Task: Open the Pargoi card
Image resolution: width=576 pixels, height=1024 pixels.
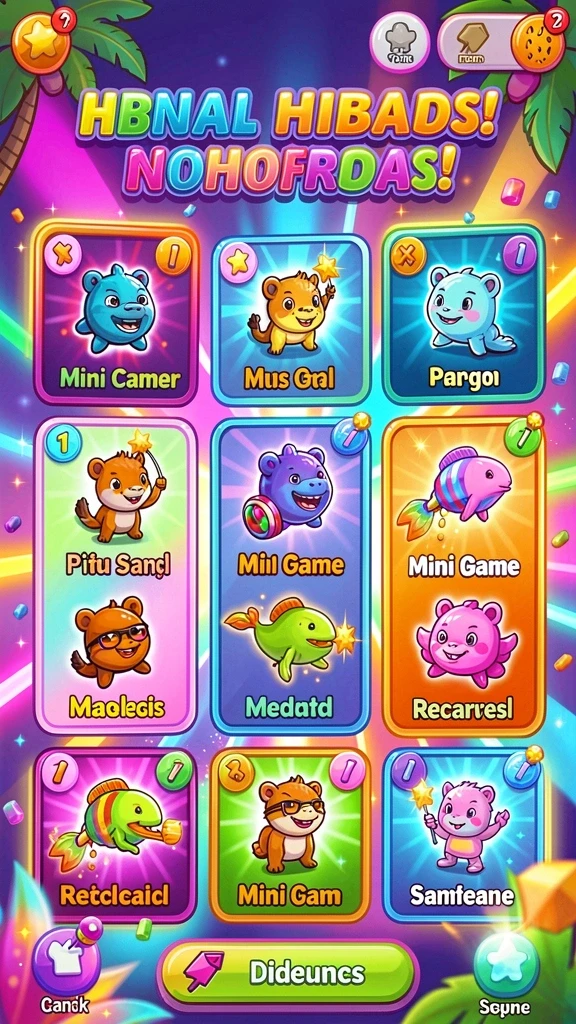Action: 464,313
